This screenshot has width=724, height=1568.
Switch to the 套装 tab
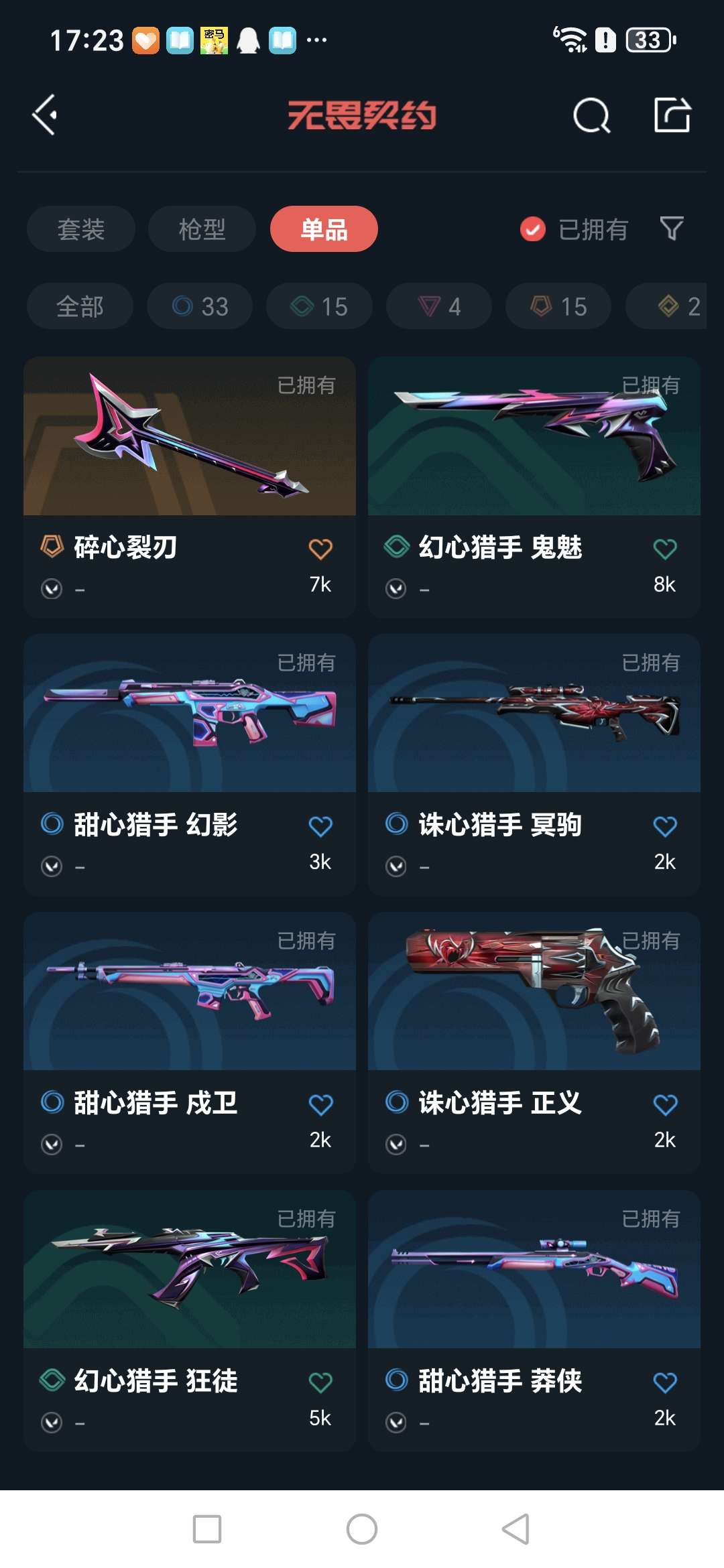(x=81, y=229)
